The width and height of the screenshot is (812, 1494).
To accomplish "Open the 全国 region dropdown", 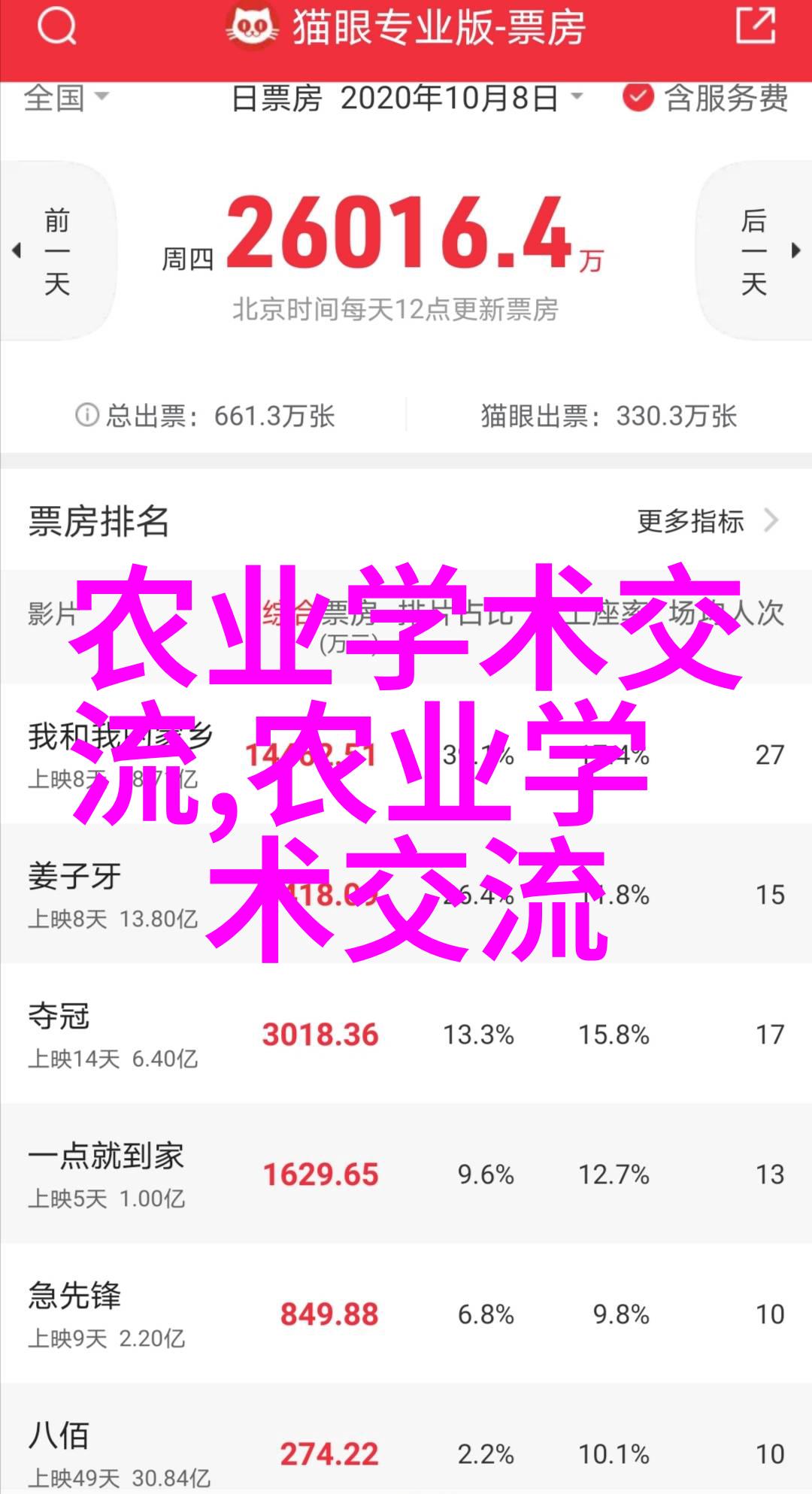I will point(65,98).
